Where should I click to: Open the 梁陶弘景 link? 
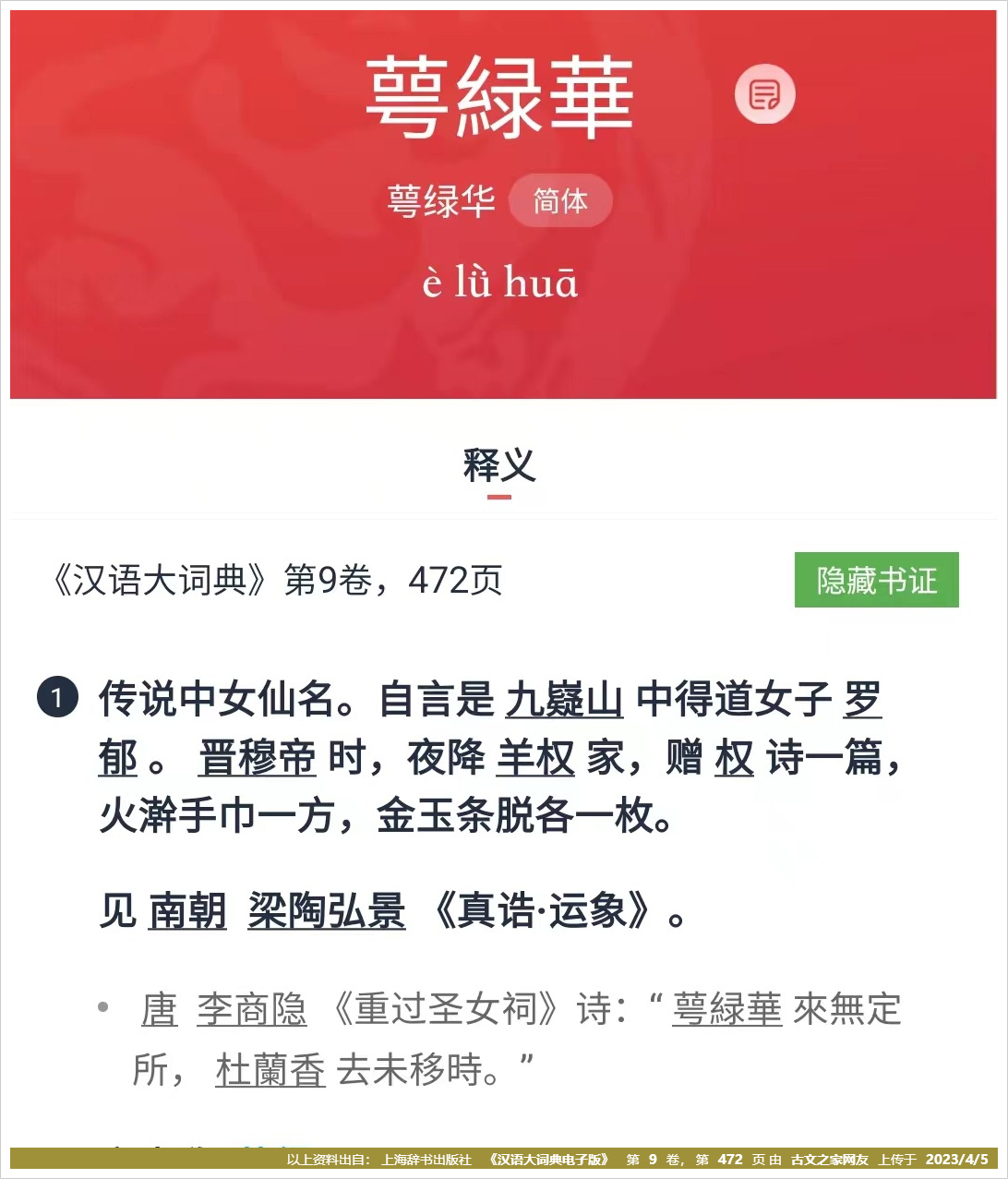327,911
